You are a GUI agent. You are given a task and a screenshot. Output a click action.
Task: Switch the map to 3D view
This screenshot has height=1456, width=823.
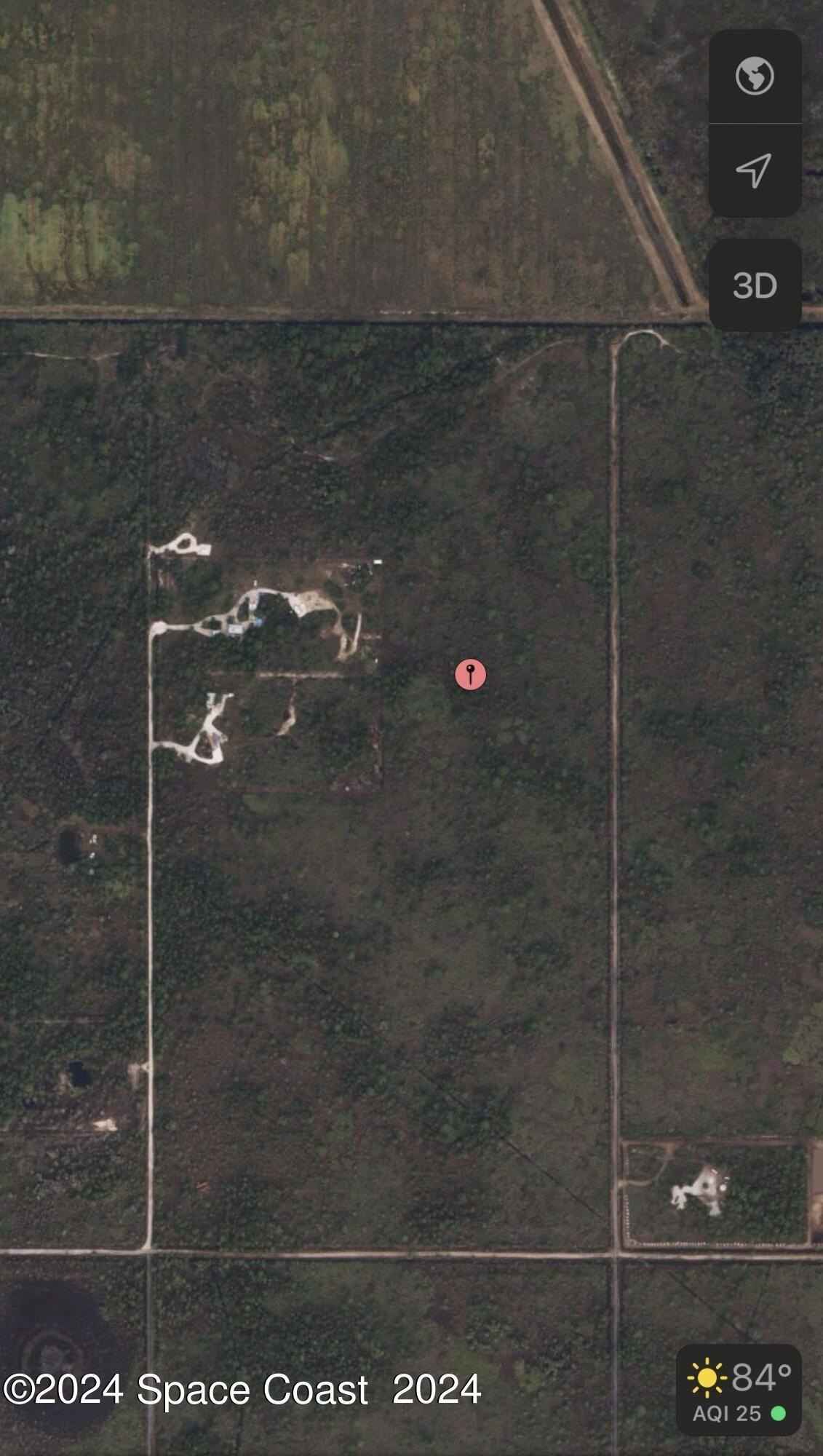pos(755,285)
